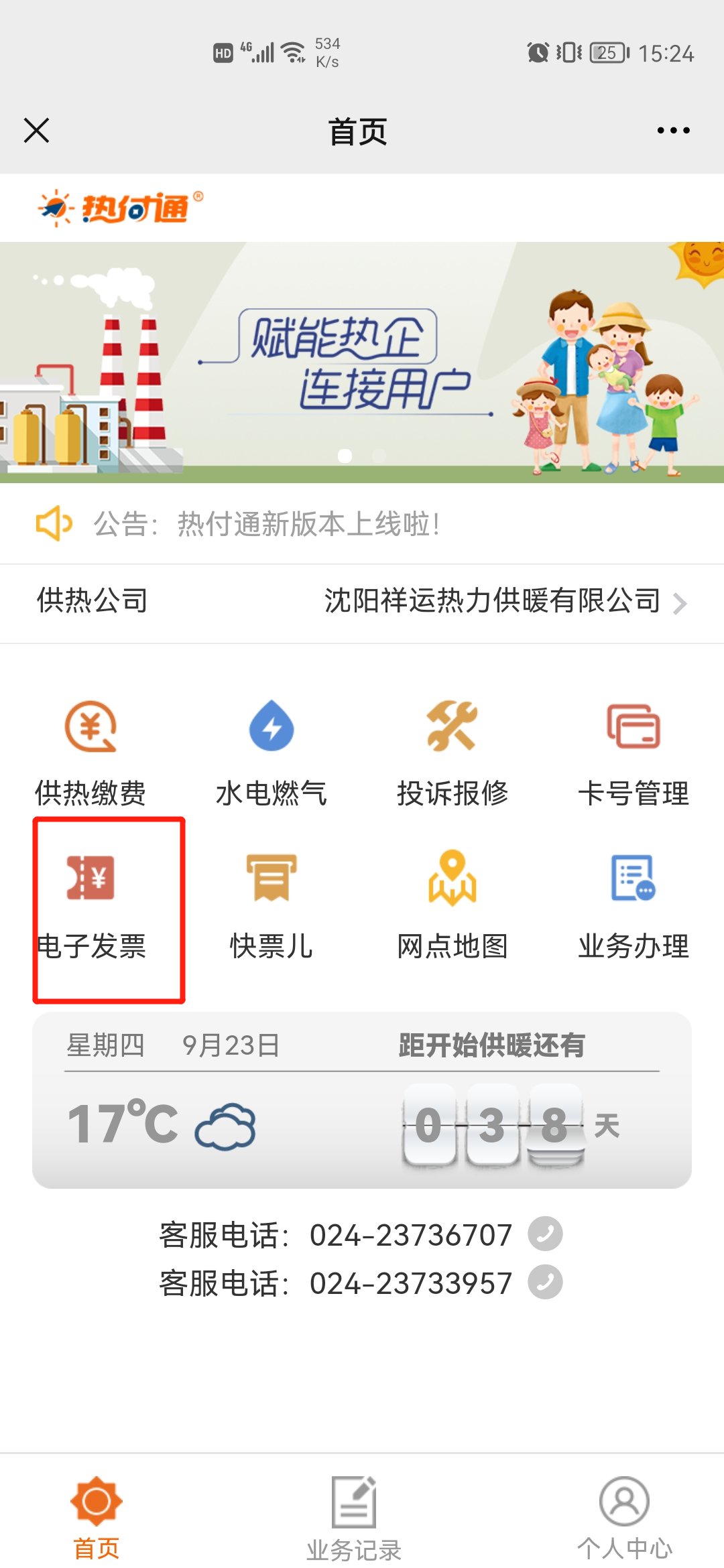The width and height of the screenshot is (724, 1568).
Task: Open 业务办理 service handling
Action: pos(633,905)
